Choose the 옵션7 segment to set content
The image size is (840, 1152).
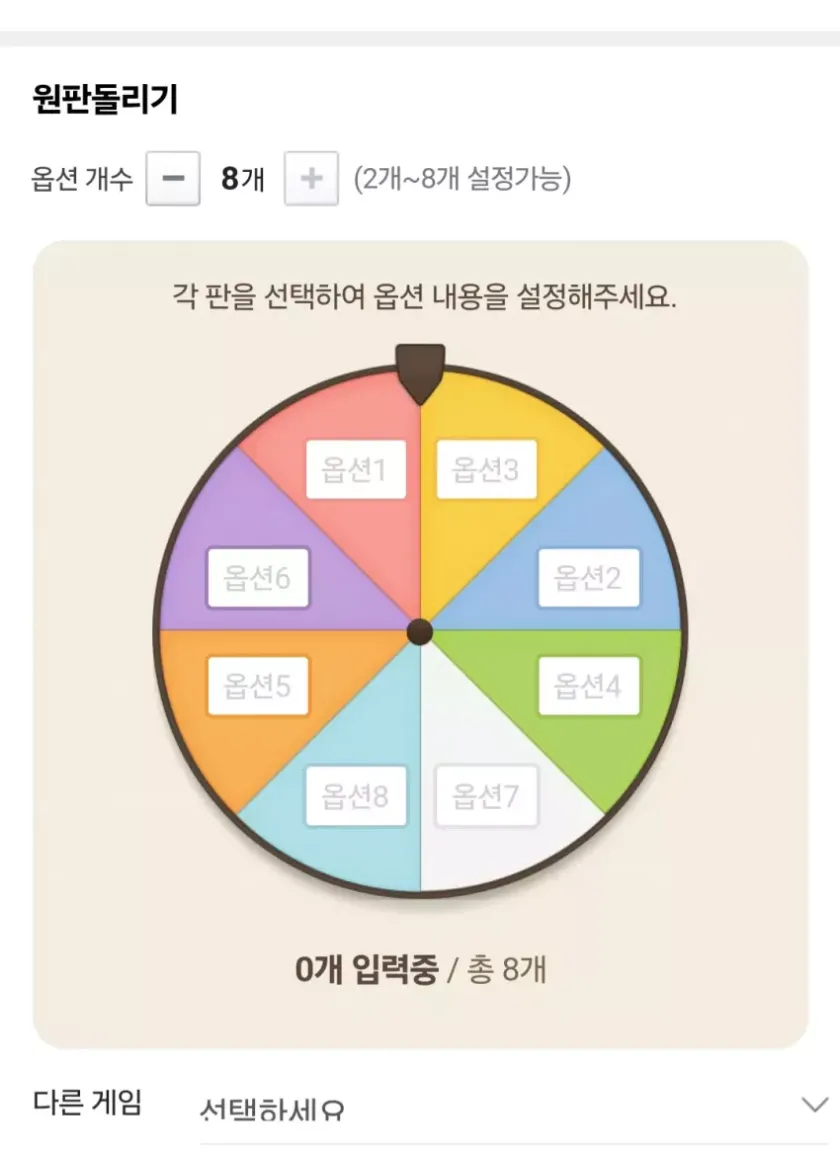[x=486, y=796]
